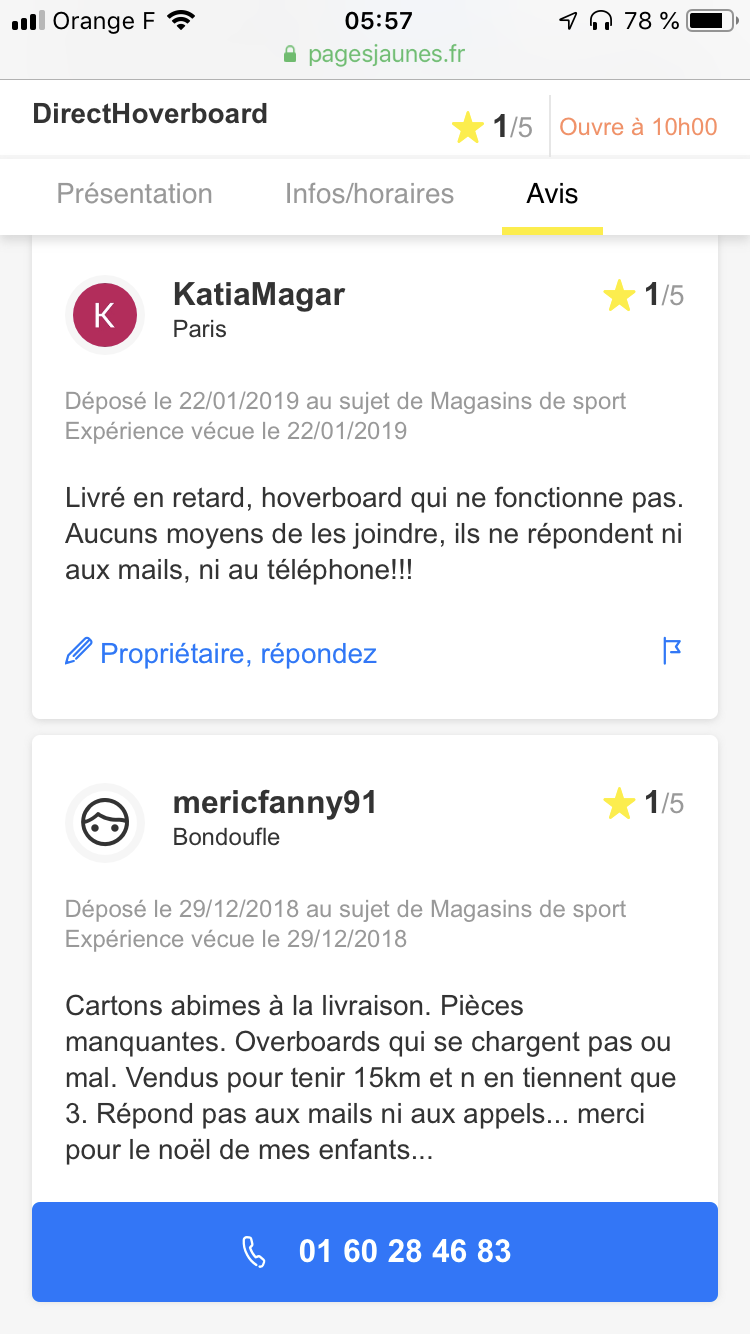
Task: Tap the pagesjaunes.fr address bar
Action: (x=375, y=55)
